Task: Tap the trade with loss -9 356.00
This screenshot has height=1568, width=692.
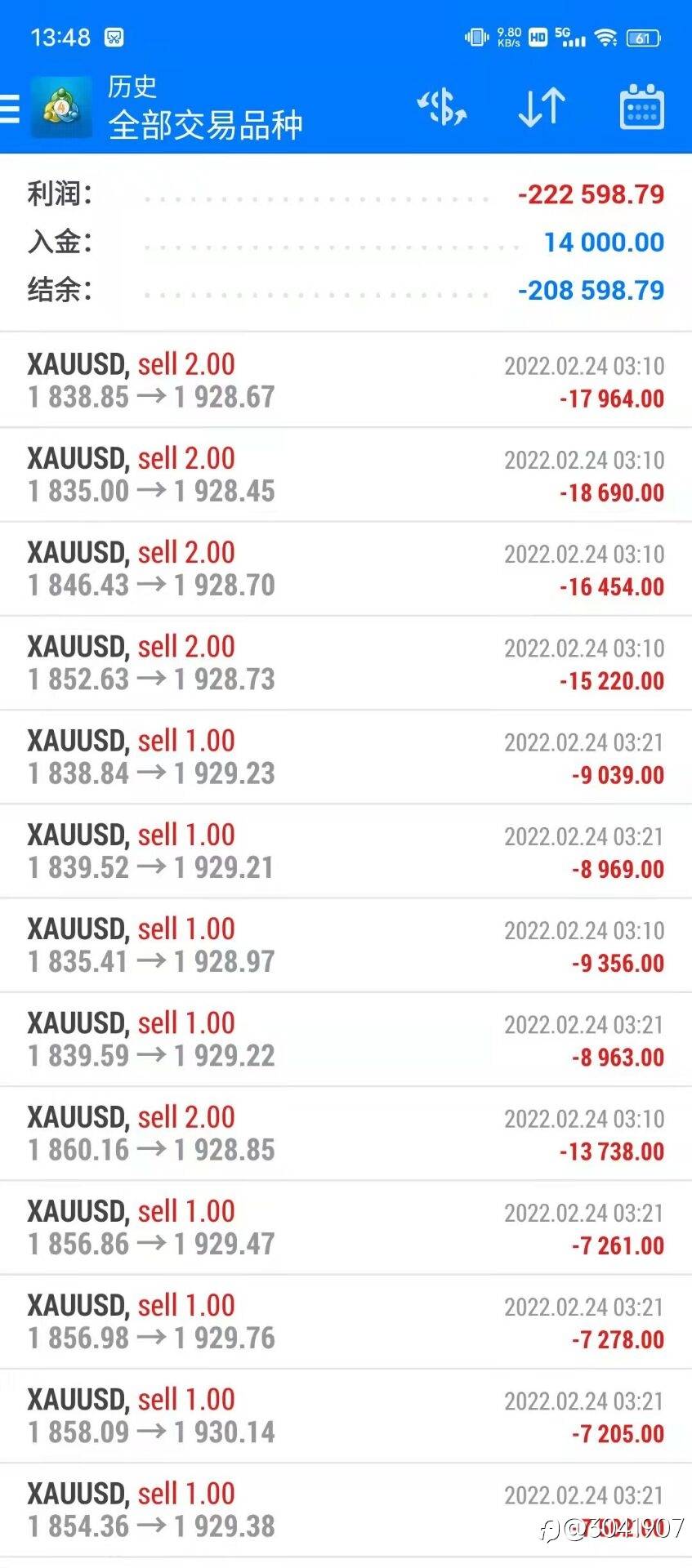Action: pos(346,945)
